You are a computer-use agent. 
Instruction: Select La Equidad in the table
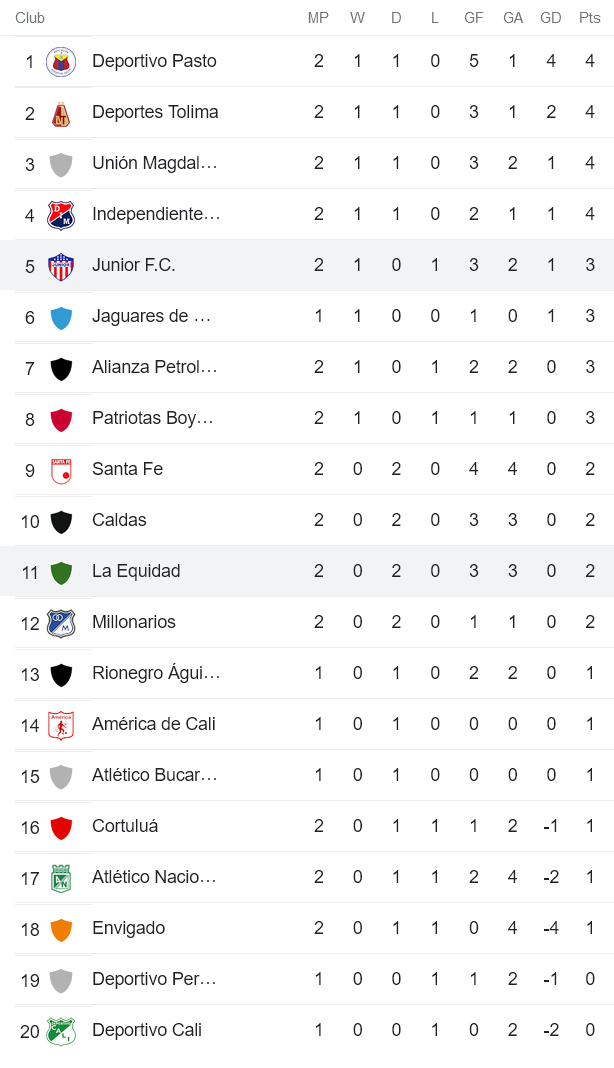pyautogui.click(x=136, y=571)
